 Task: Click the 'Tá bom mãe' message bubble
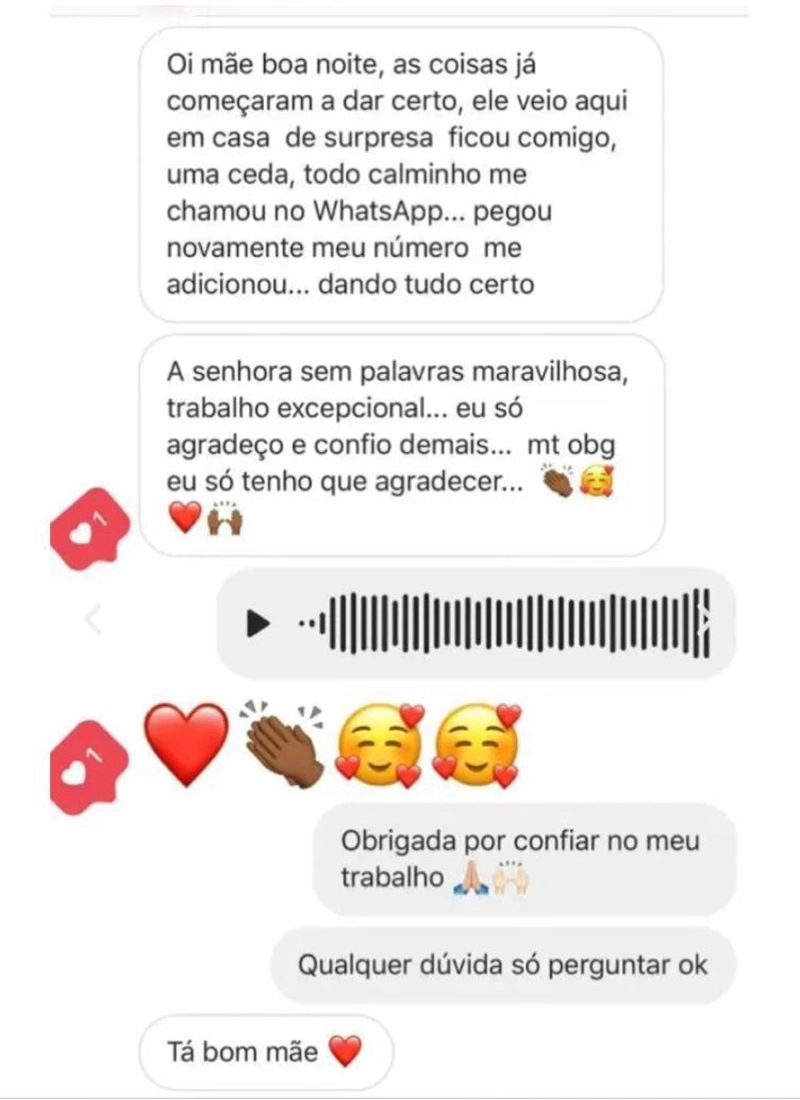coord(265,1051)
